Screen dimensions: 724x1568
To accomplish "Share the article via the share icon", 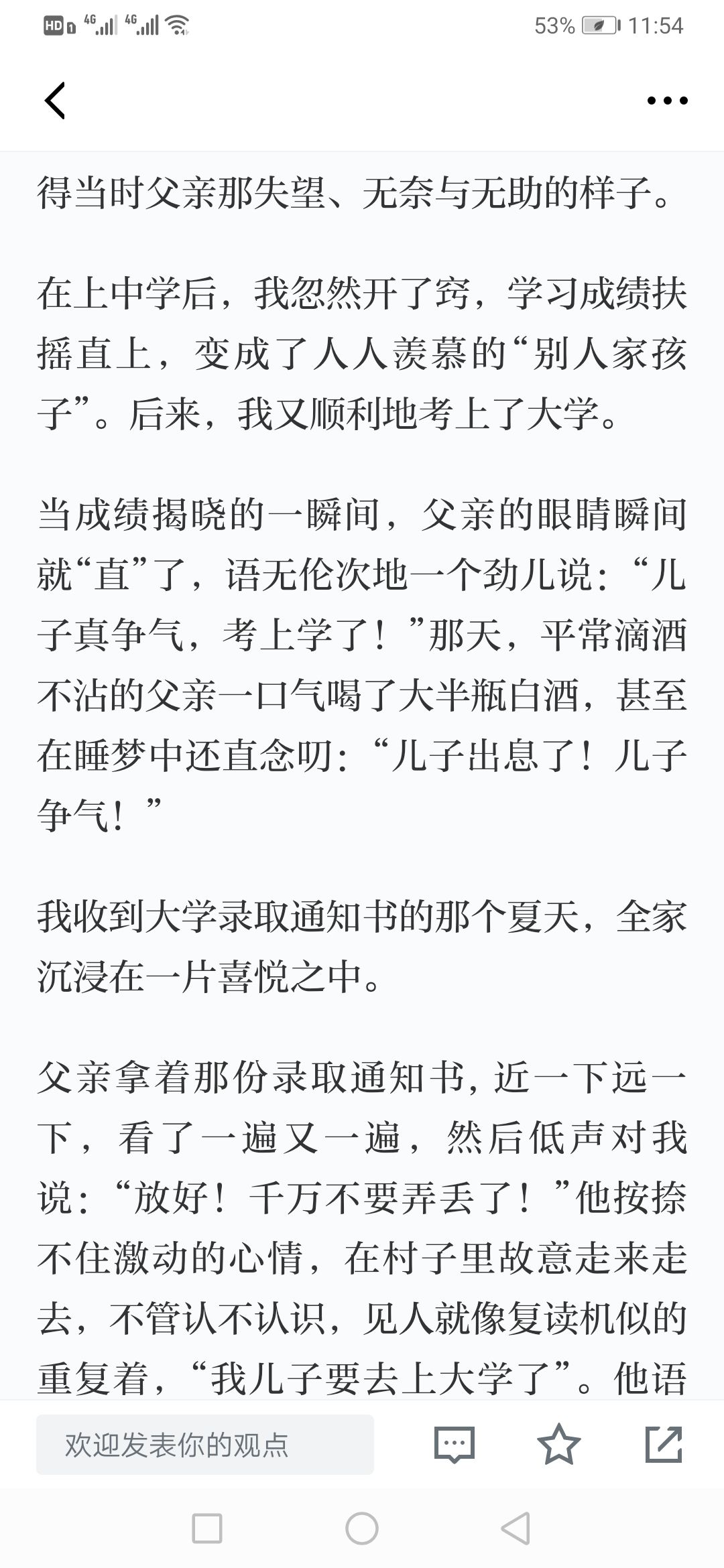I will point(664,1444).
